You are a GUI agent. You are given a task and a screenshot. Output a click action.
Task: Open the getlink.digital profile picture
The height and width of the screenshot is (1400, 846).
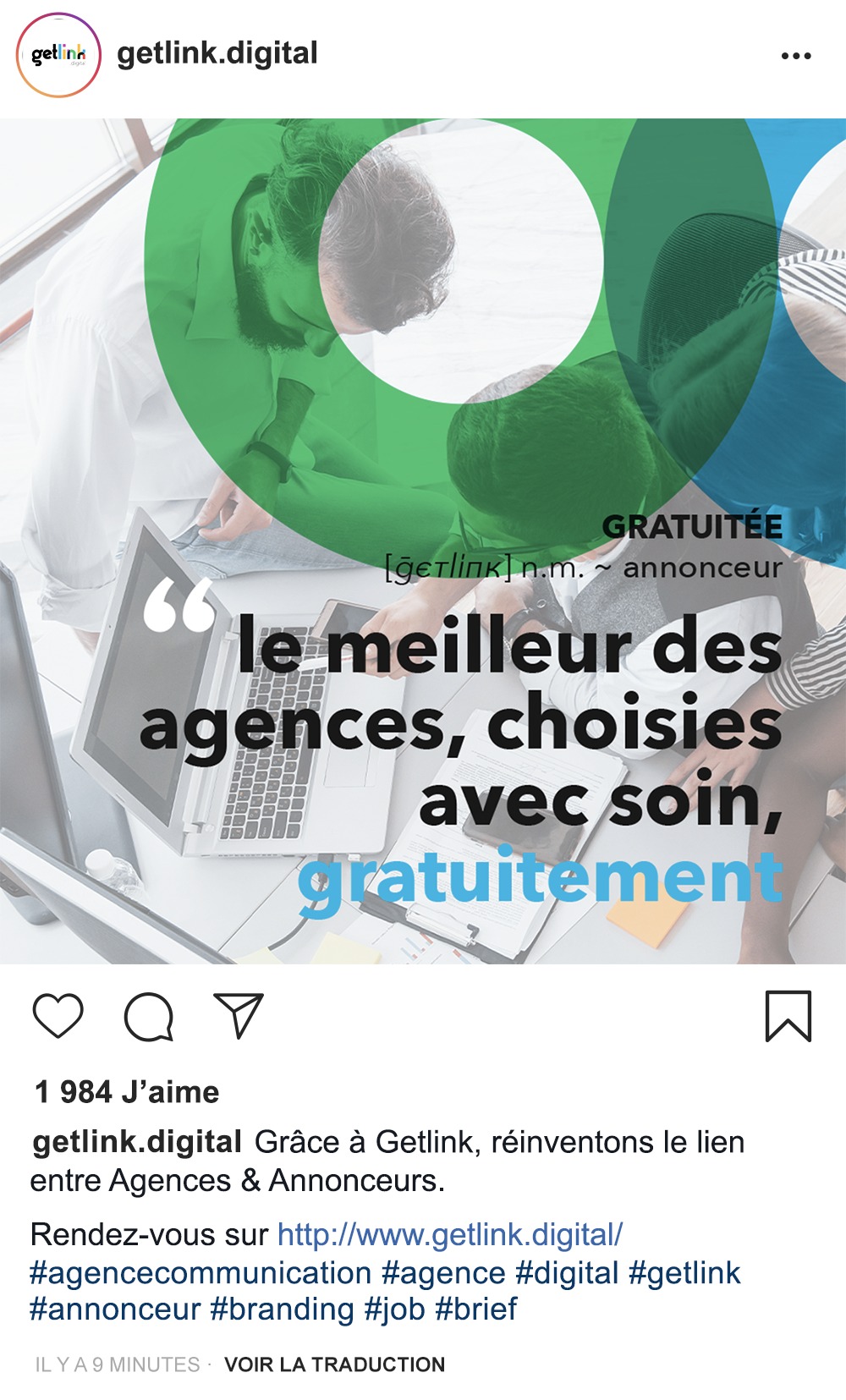point(58,55)
